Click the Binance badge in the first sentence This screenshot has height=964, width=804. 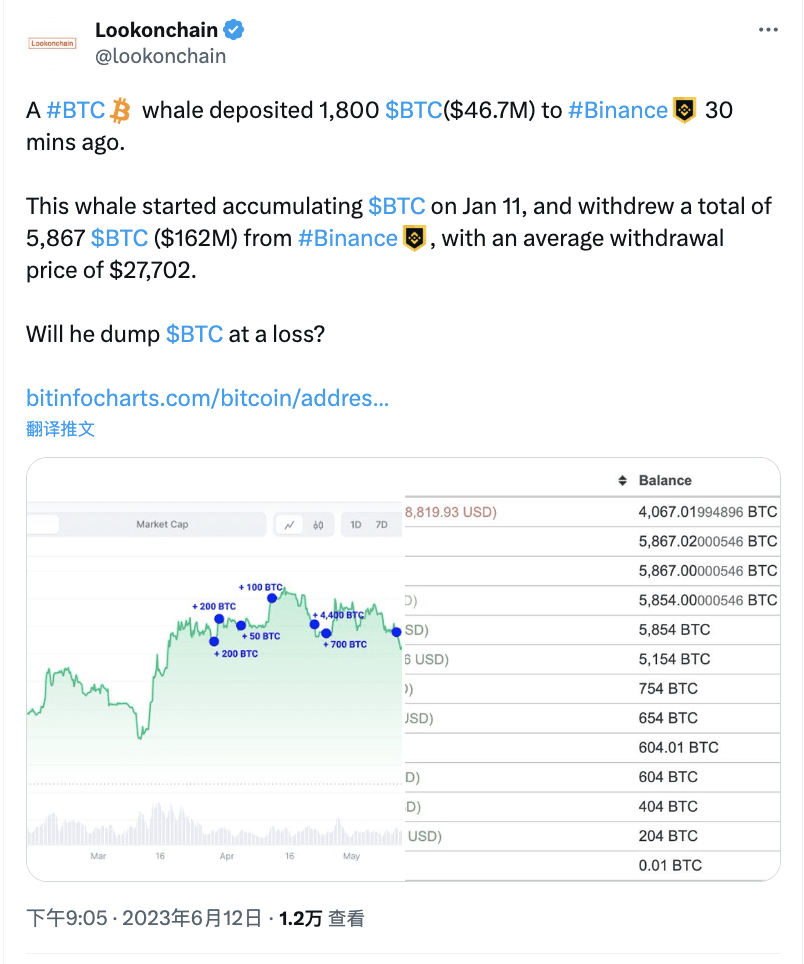click(684, 110)
